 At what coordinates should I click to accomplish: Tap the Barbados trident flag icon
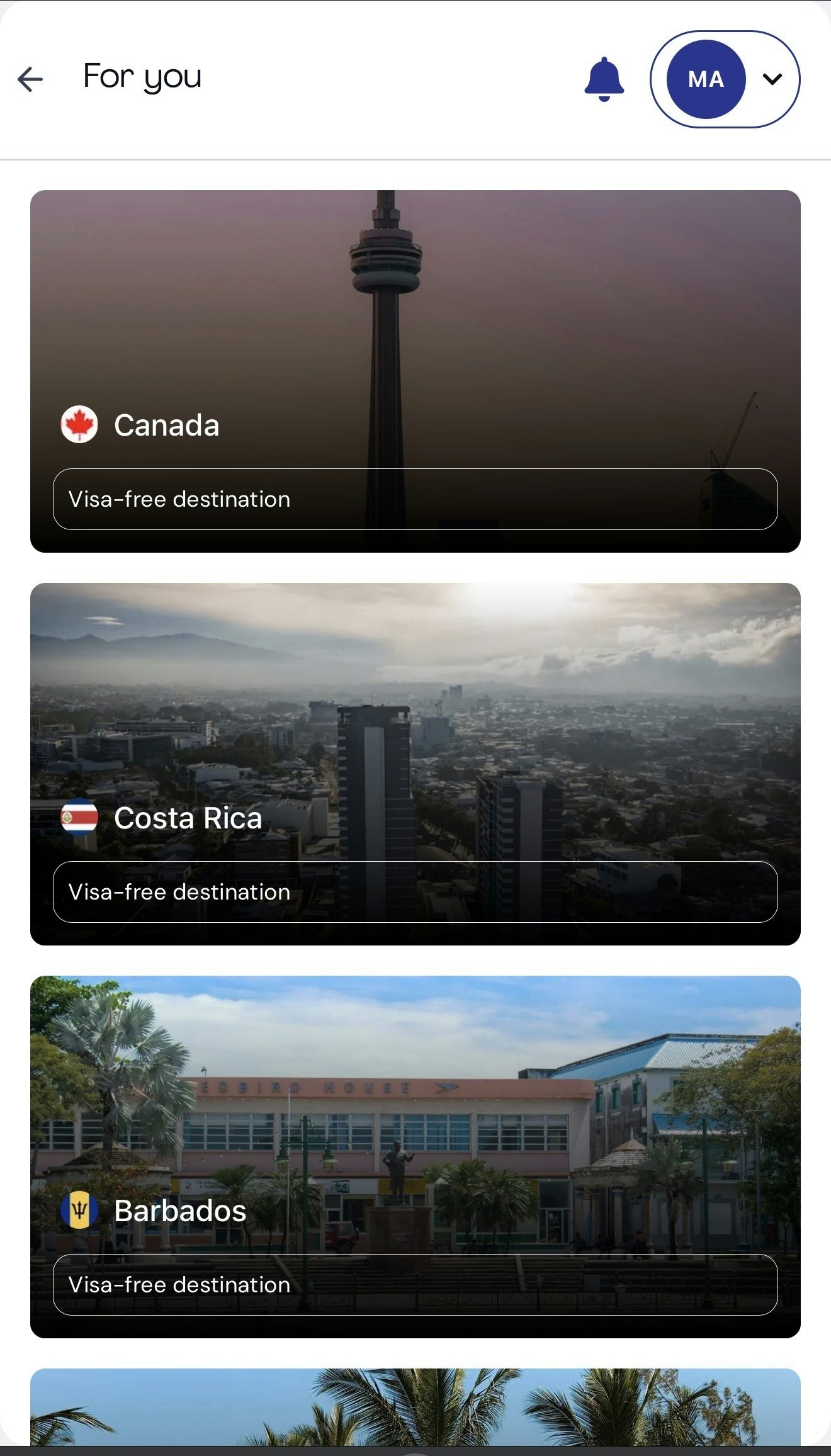point(81,1211)
